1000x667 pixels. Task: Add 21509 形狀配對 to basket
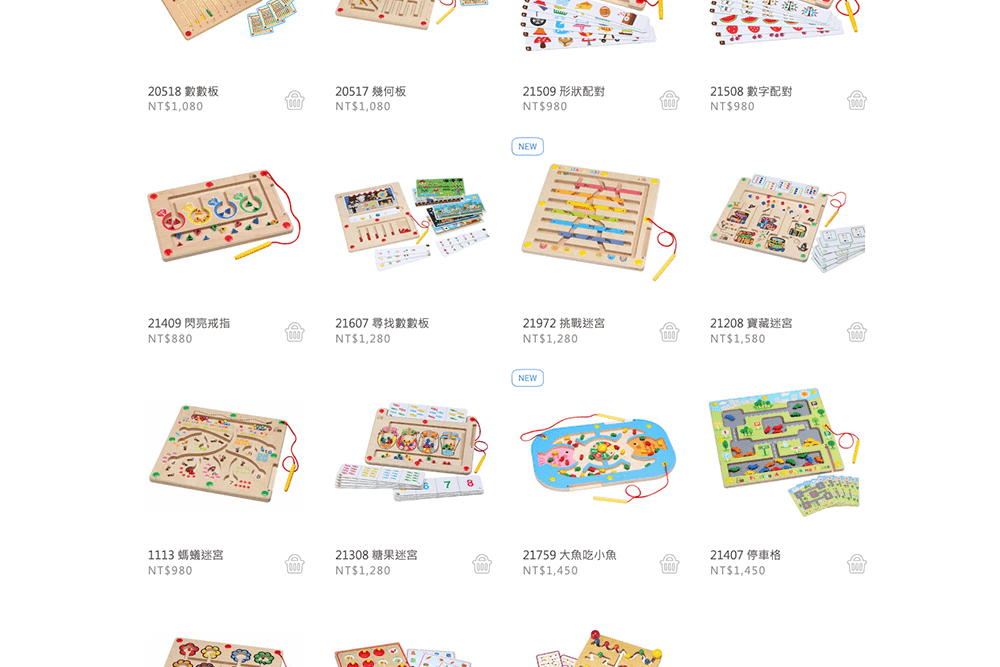pyautogui.click(x=669, y=100)
